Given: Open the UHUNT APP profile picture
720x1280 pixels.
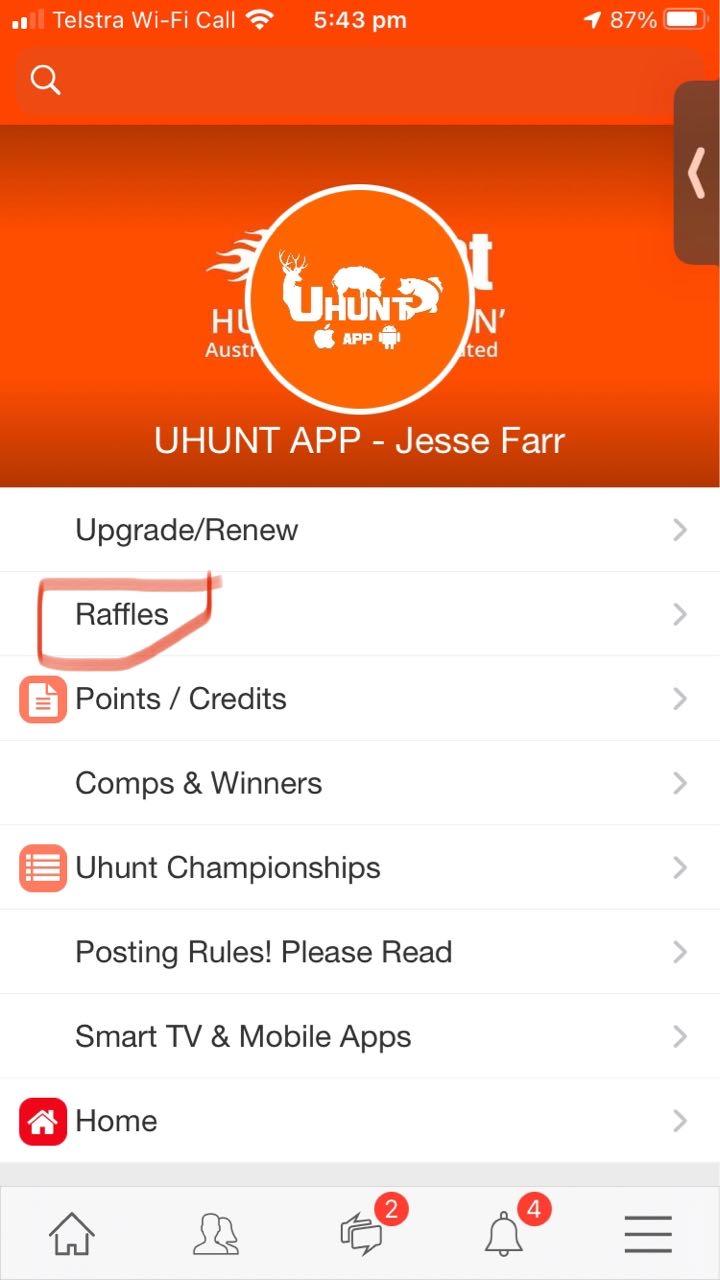Looking at the screenshot, I should tap(358, 300).
